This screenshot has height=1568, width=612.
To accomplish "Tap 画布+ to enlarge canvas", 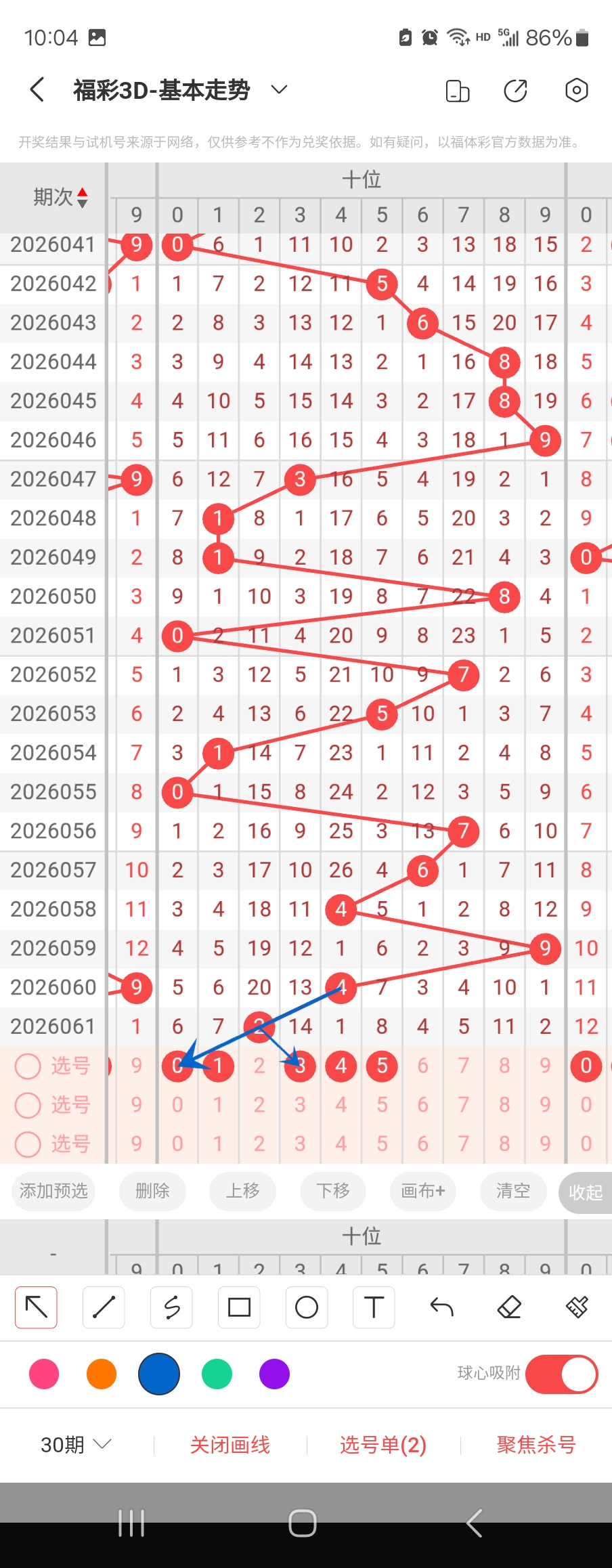I will pos(422,1191).
